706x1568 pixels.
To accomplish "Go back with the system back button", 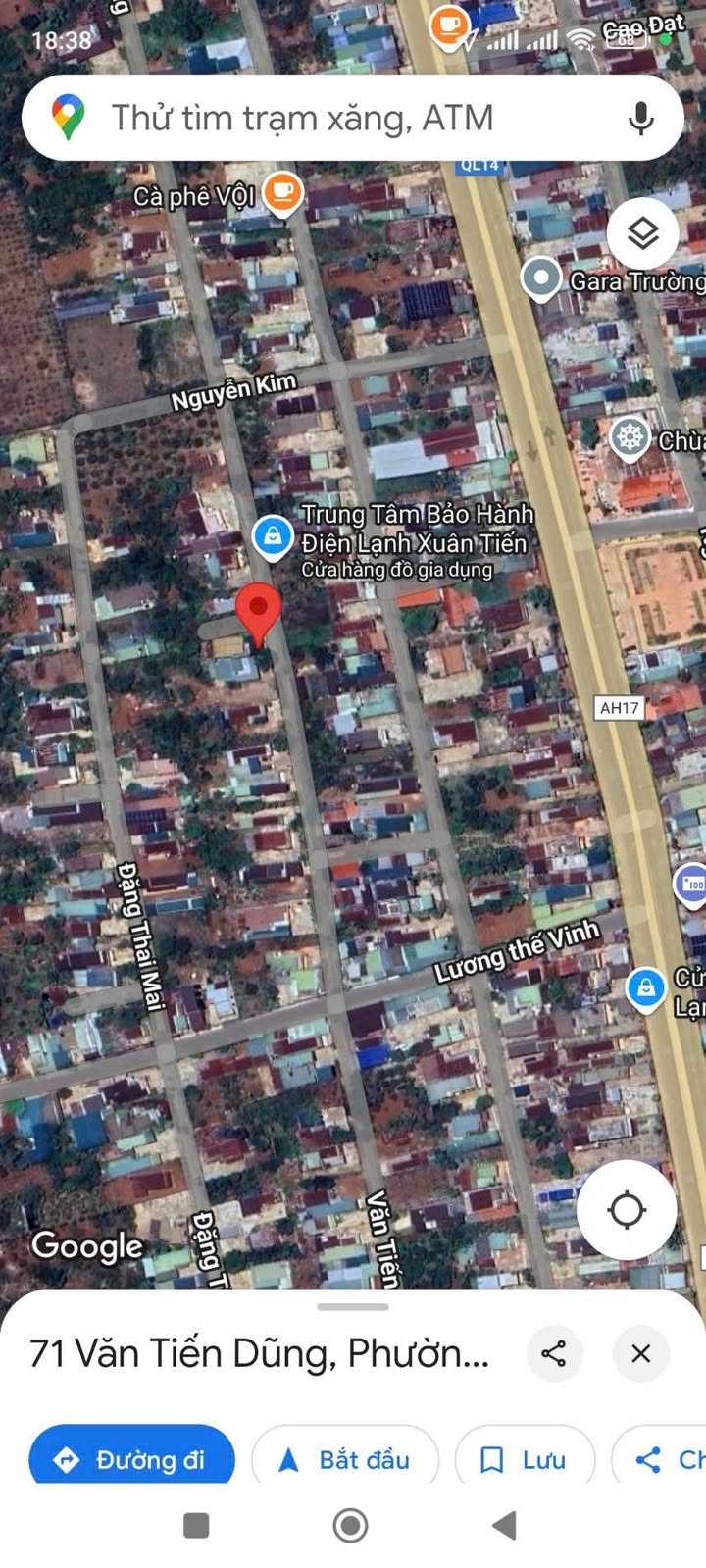I will [x=504, y=1525].
